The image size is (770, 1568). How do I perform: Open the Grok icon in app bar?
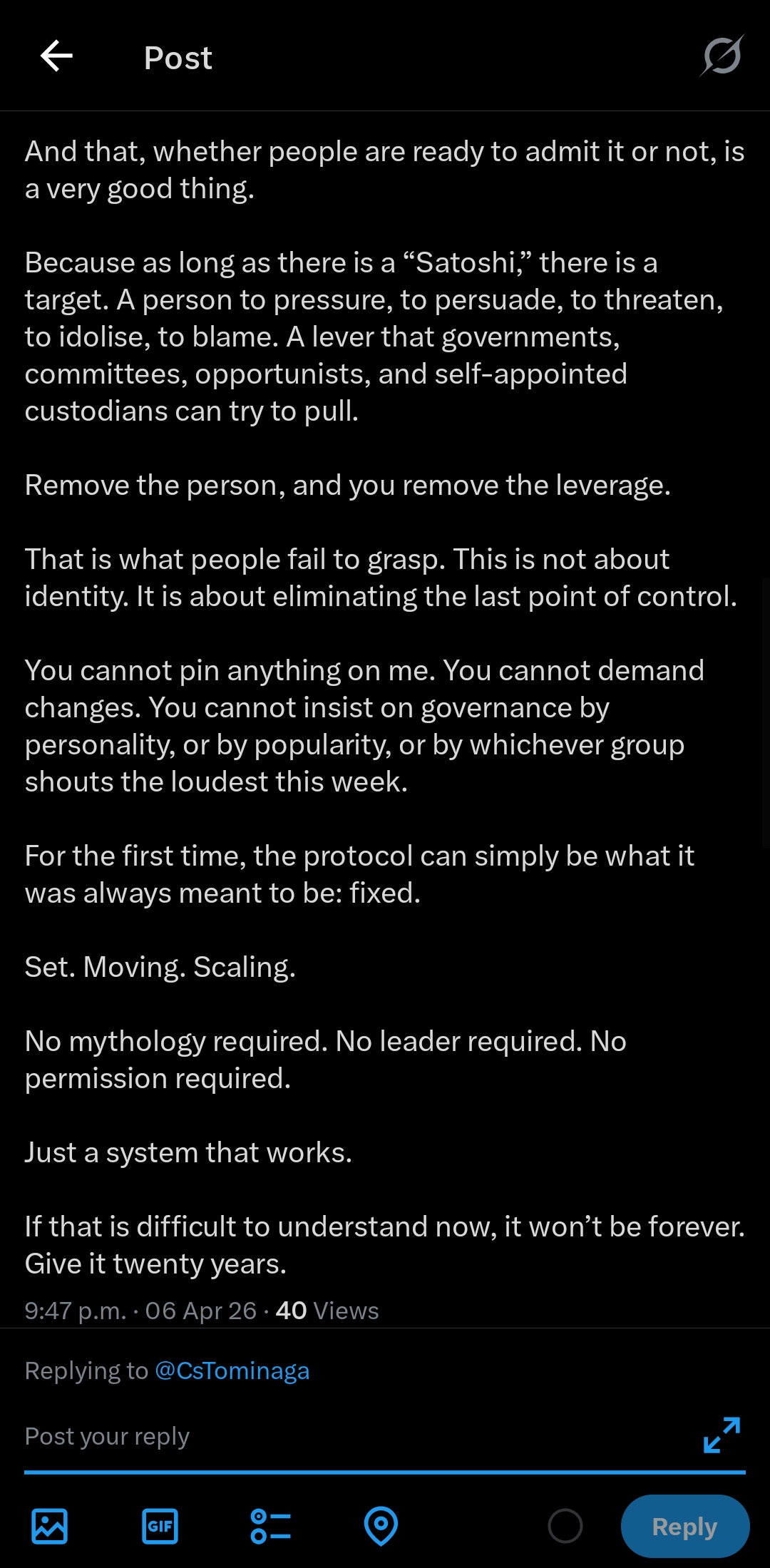tap(722, 56)
